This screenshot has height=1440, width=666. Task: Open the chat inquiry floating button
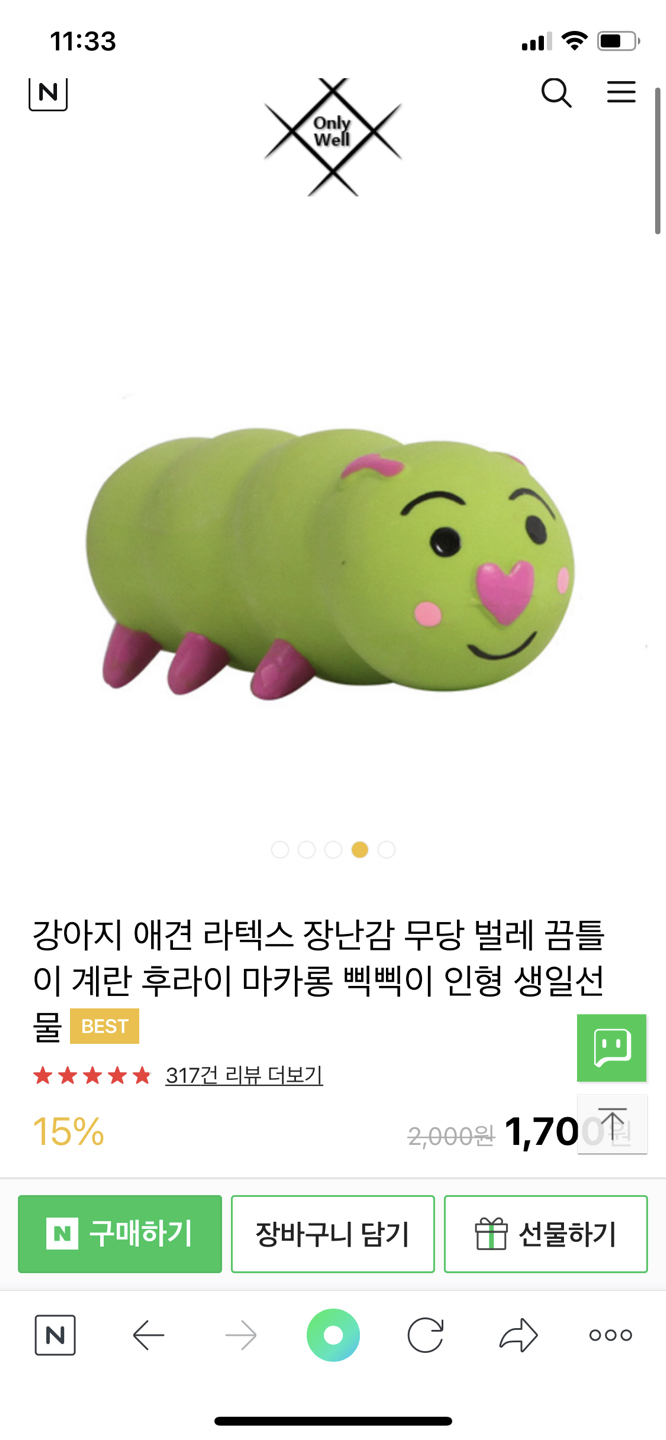point(611,1048)
